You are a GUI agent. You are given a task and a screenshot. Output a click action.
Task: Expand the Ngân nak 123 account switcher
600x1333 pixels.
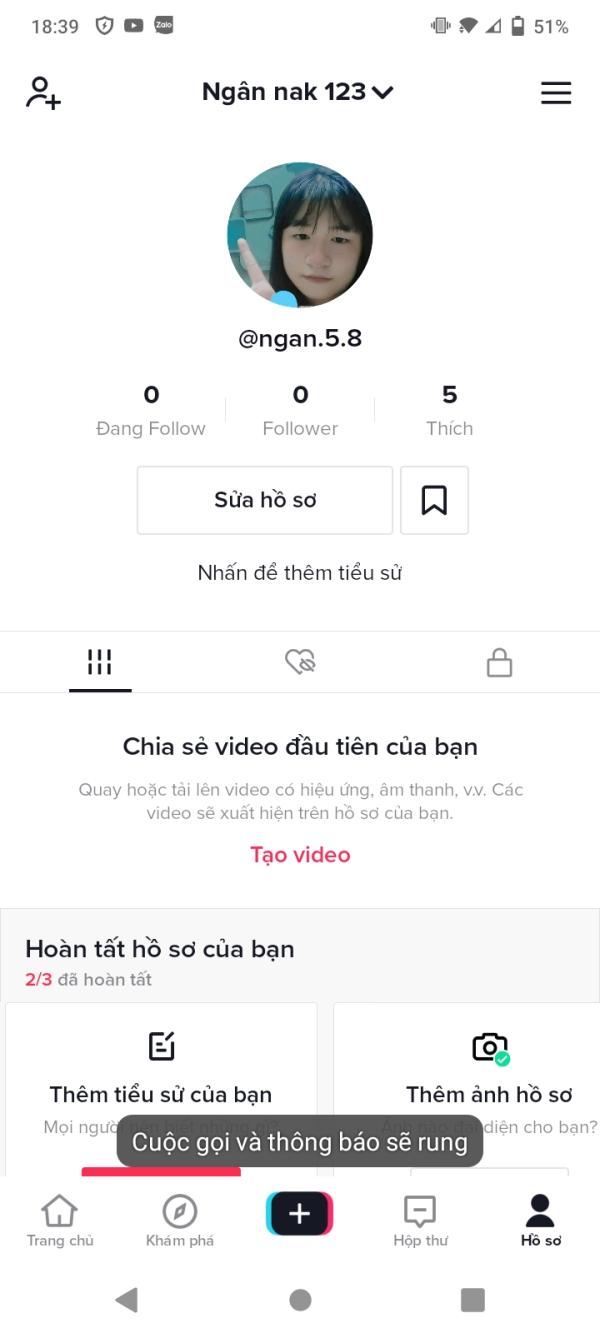(x=298, y=93)
